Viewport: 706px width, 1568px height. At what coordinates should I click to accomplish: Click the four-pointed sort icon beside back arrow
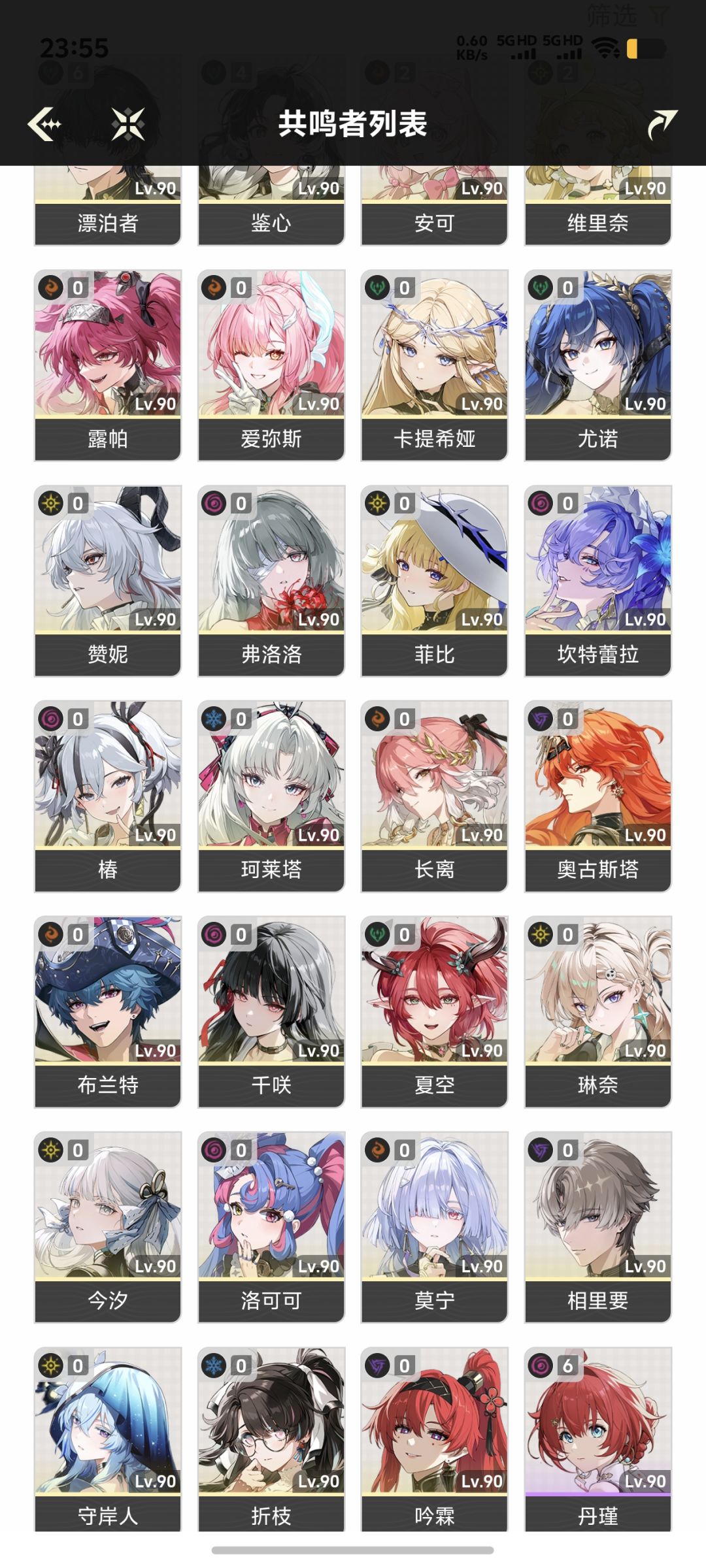(x=128, y=123)
